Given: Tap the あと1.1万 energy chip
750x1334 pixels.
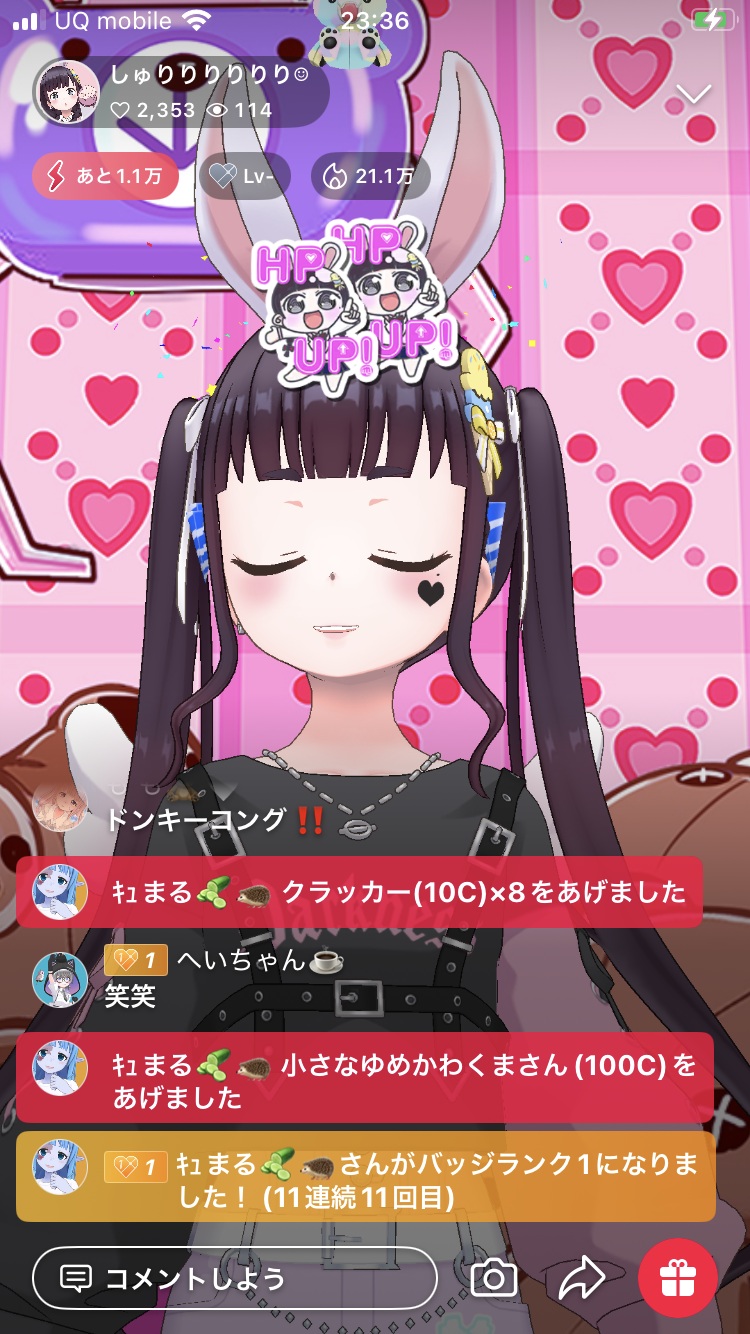Looking at the screenshot, I should click(x=105, y=177).
